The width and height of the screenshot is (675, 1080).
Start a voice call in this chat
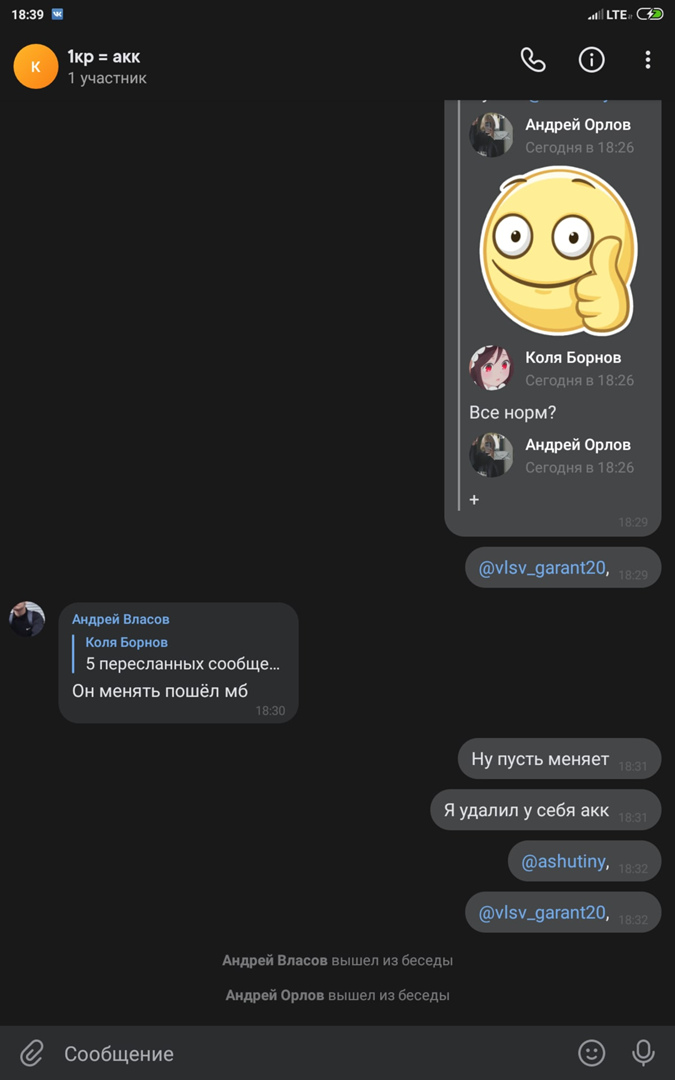tap(533, 60)
